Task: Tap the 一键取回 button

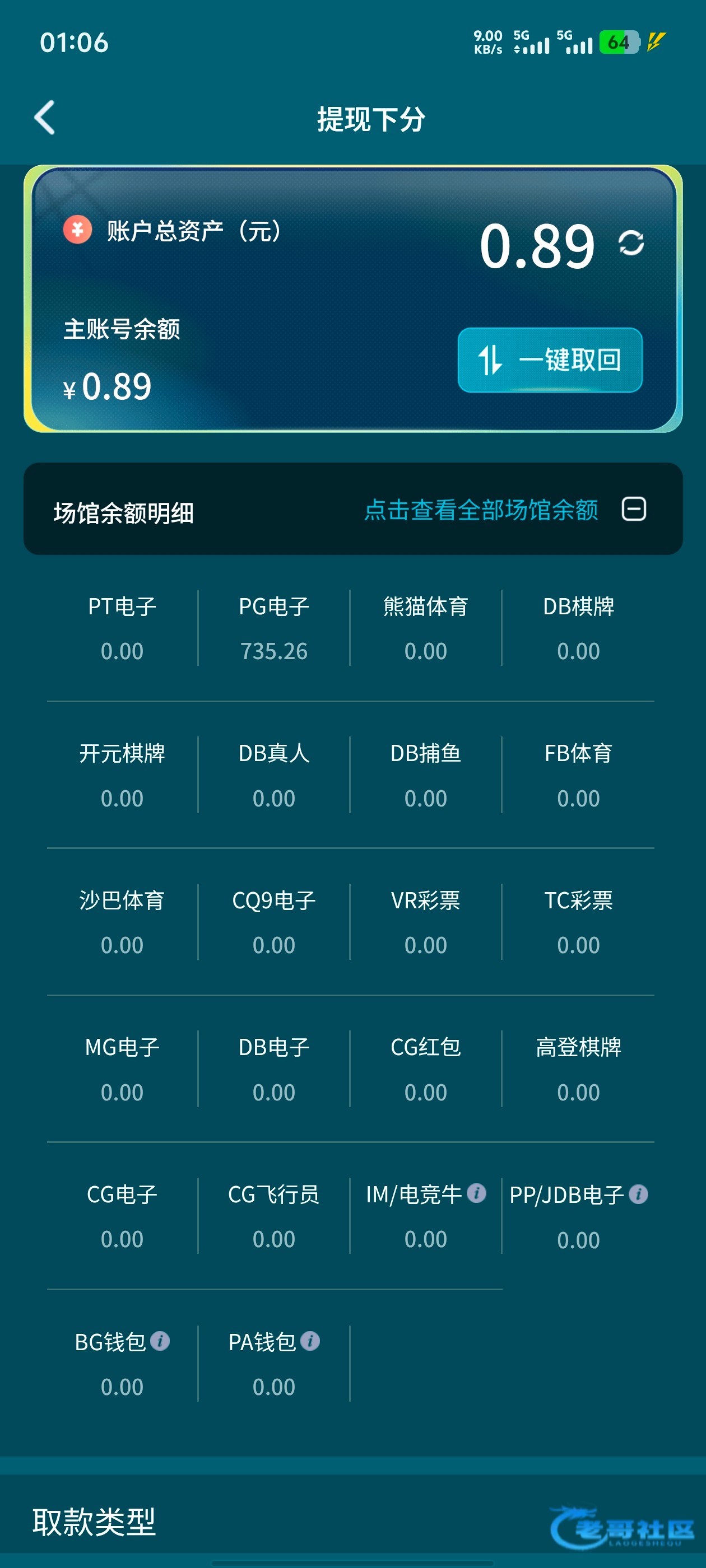Action: (x=550, y=360)
